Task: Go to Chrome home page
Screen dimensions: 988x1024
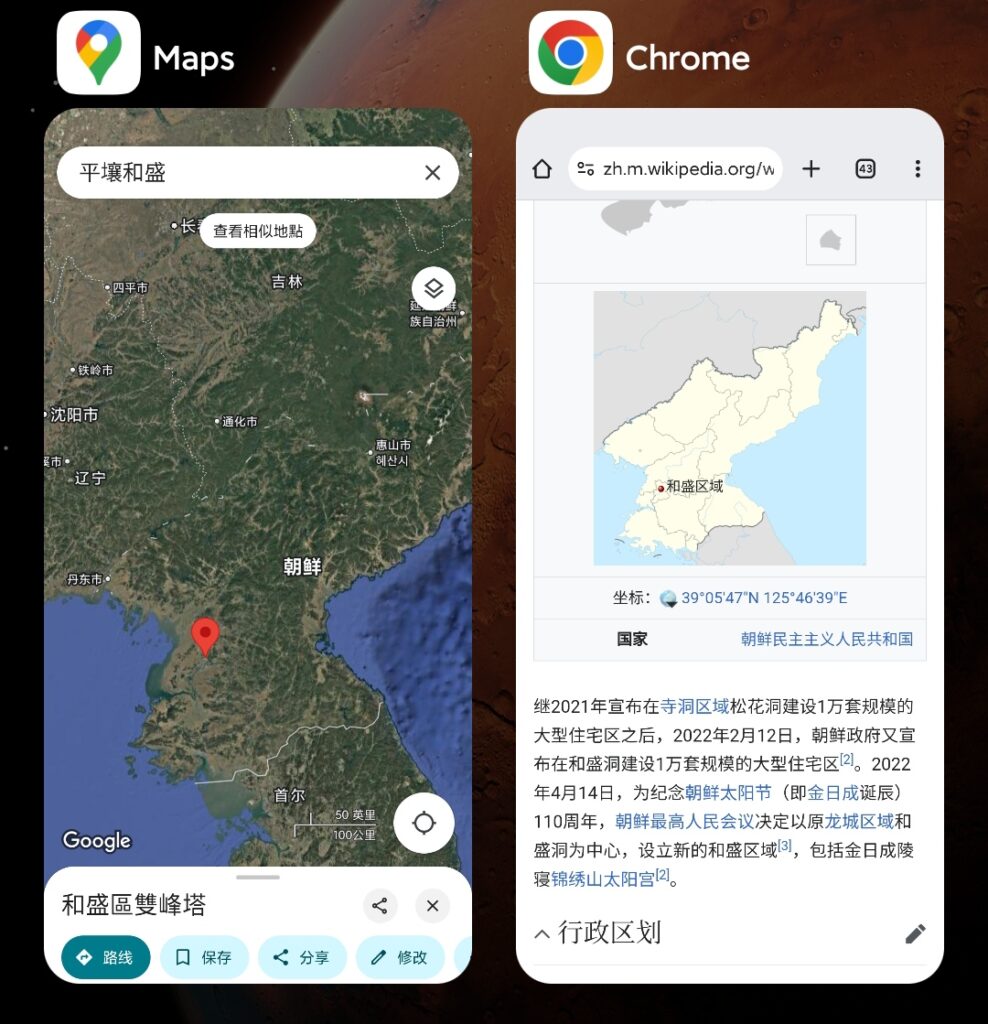Action: (542, 169)
